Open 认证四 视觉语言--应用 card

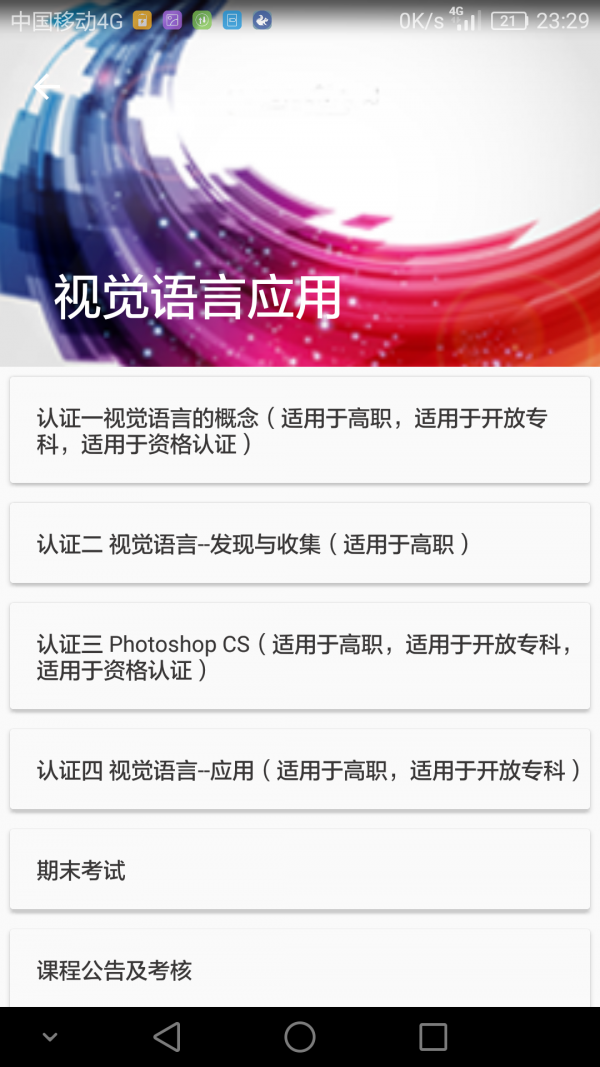point(300,769)
